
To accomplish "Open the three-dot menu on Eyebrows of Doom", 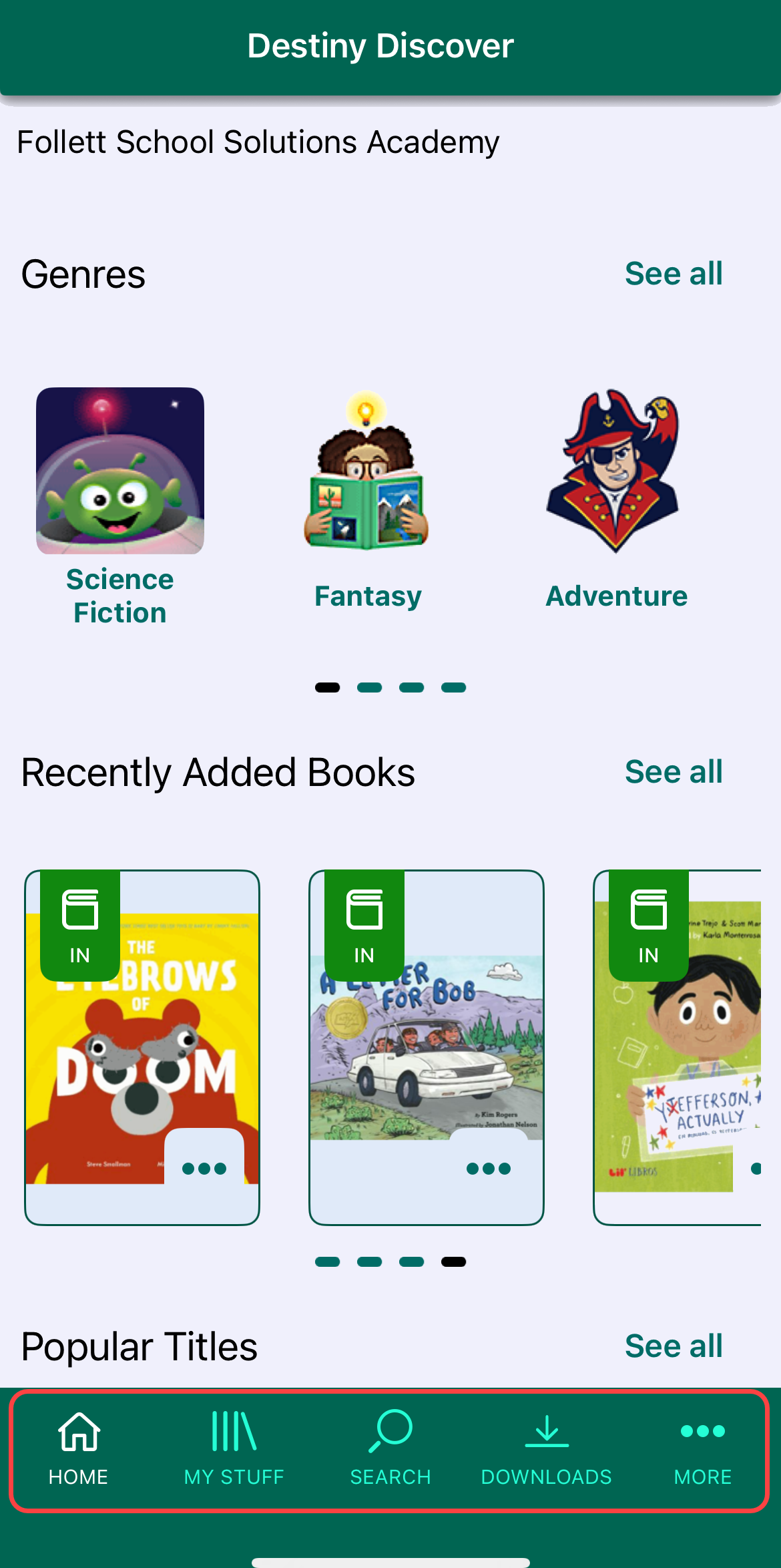I will coord(204,1168).
